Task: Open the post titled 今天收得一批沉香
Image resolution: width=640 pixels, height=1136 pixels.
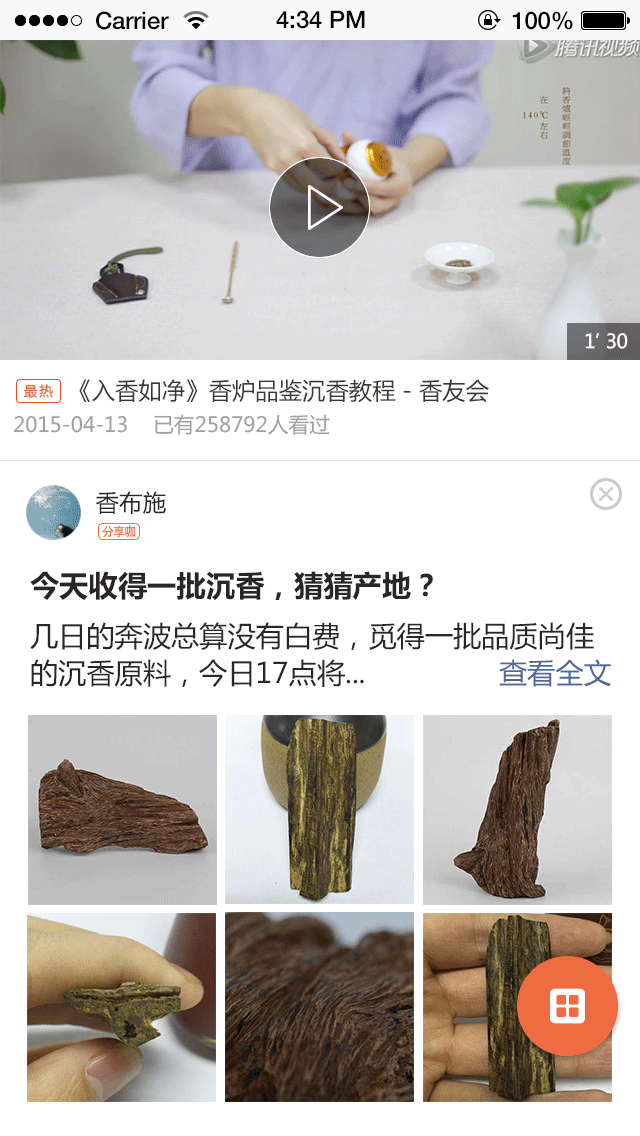Action: click(232, 586)
